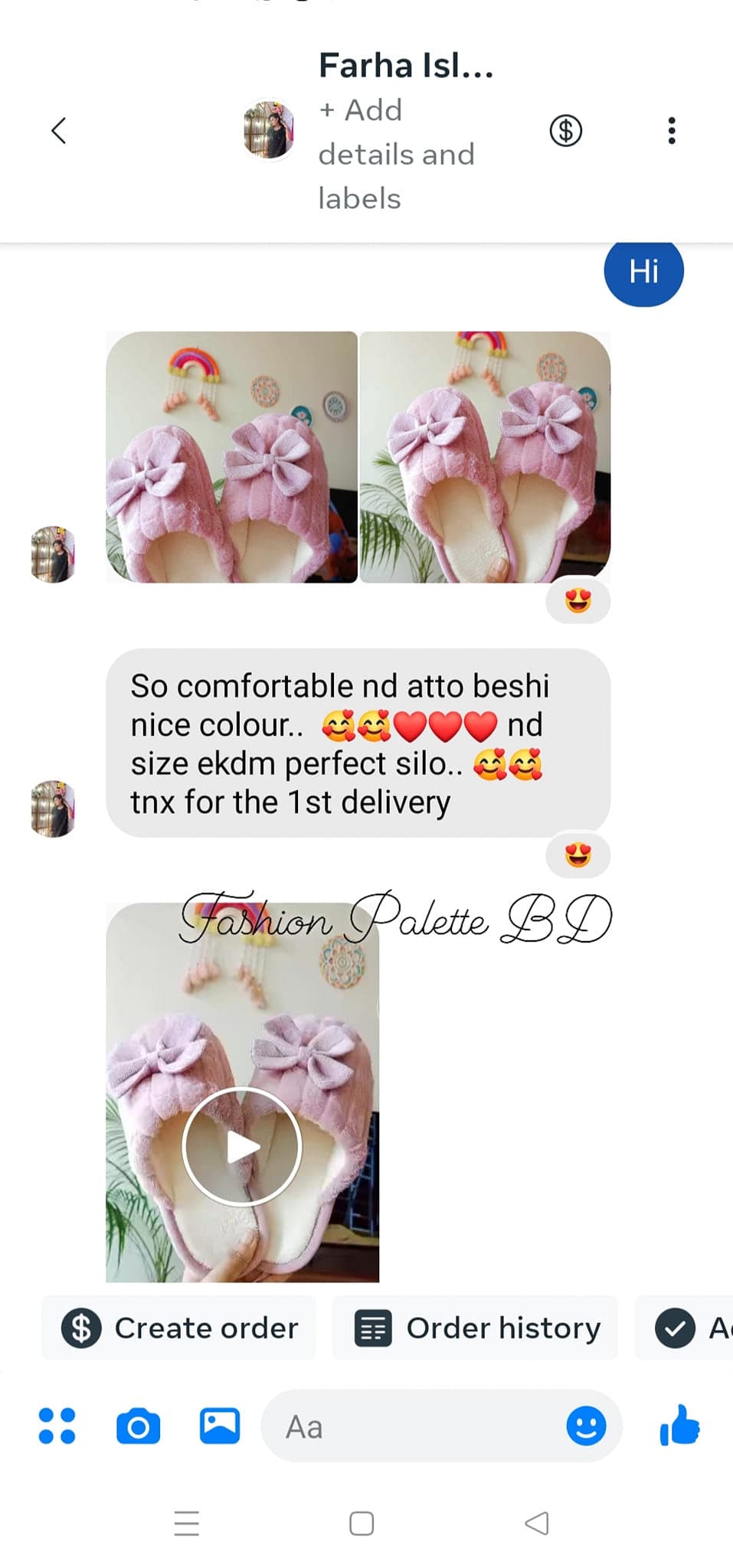The height and width of the screenshot is (1568, 733).
Task: Open the camera to take a photo
Action: pyautogui.click(x=139, y=1426)
